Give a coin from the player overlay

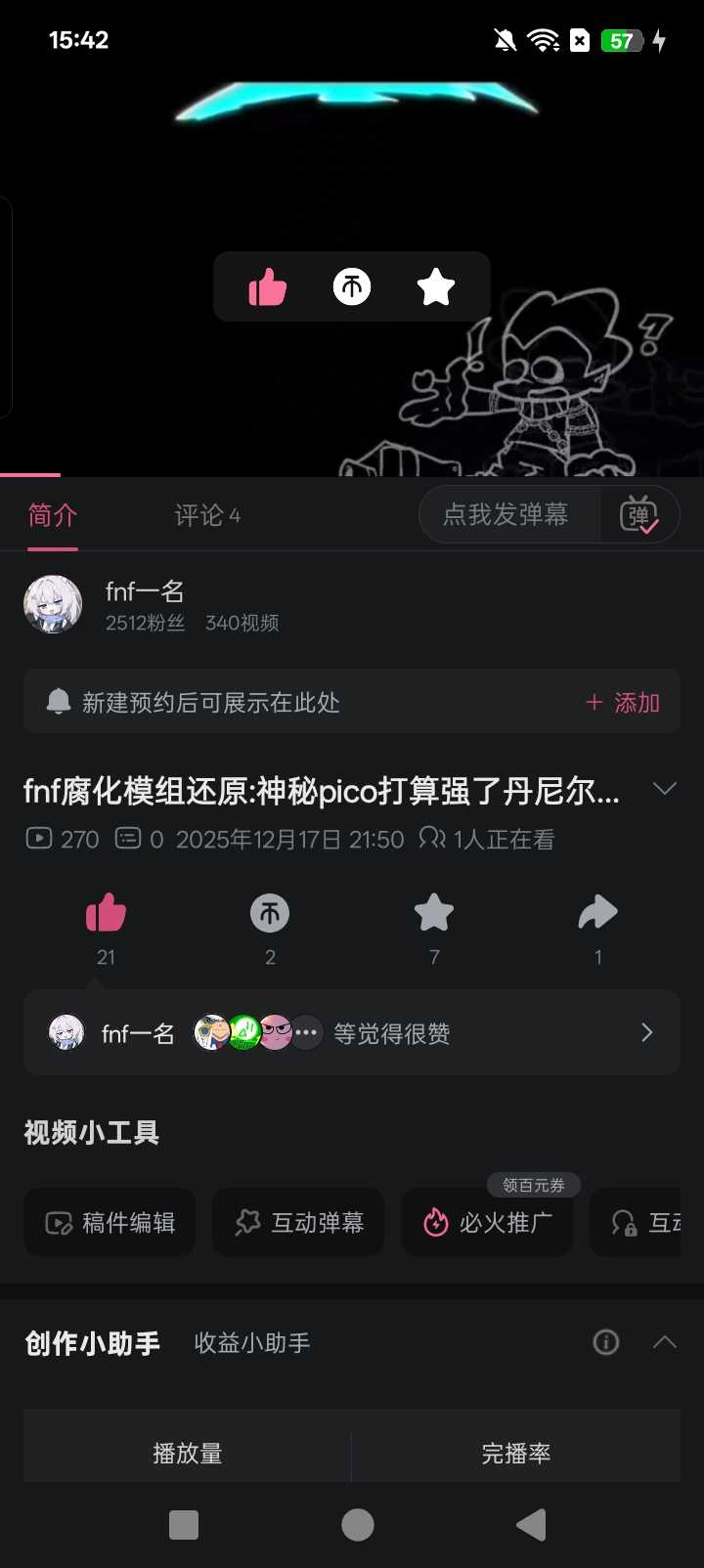click(352, 287)
